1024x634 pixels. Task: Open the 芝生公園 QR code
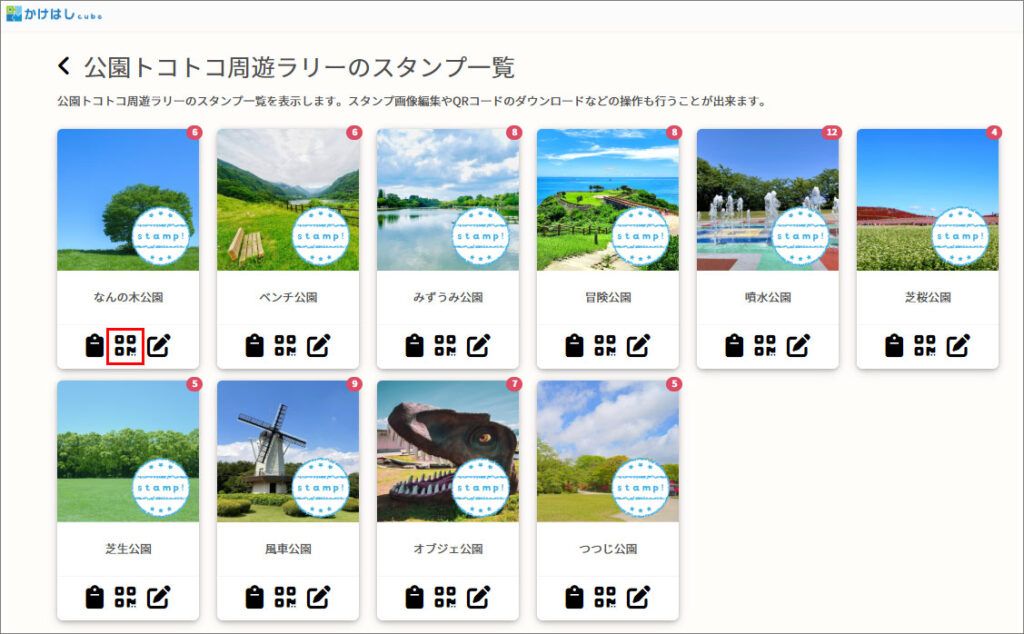click(126, 598)
